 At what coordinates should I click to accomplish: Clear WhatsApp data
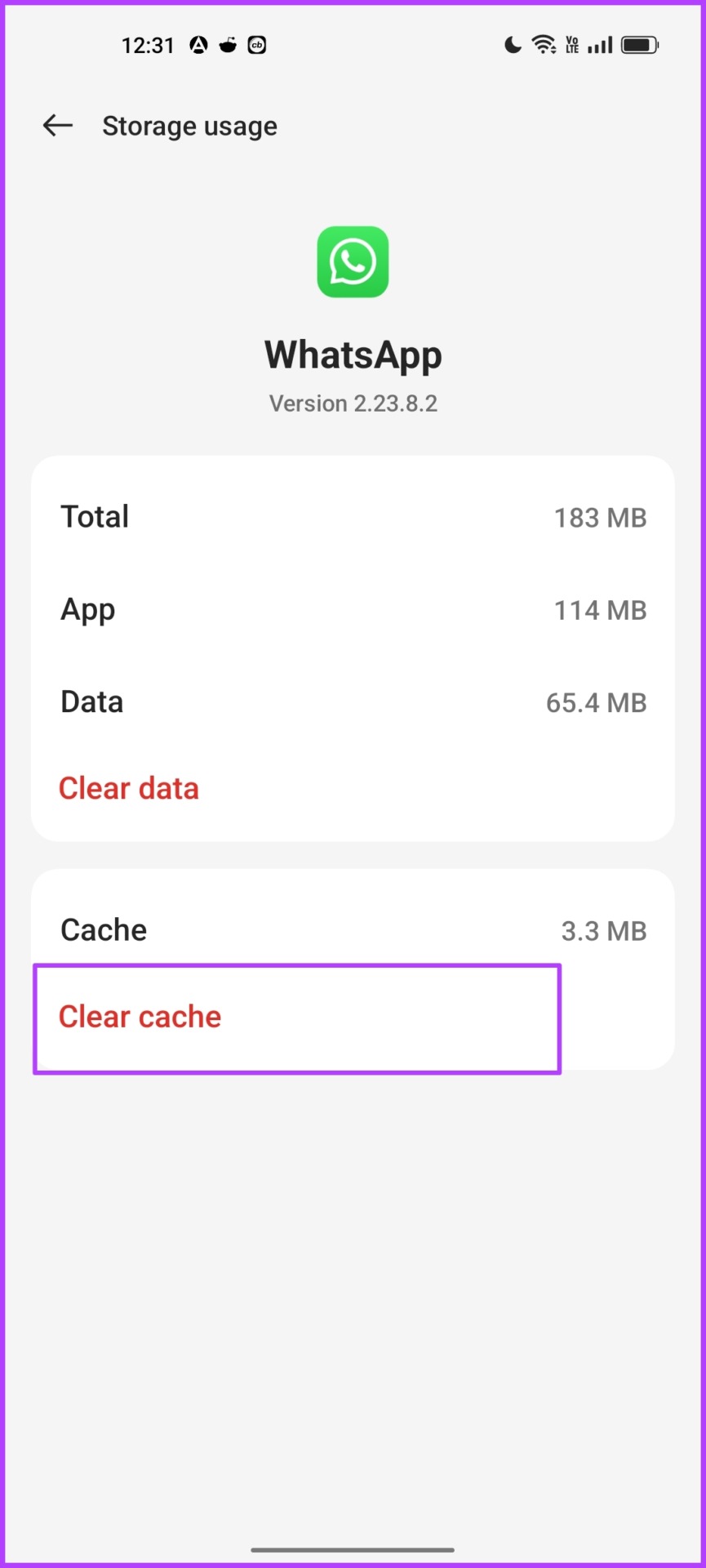pos(129,789)
